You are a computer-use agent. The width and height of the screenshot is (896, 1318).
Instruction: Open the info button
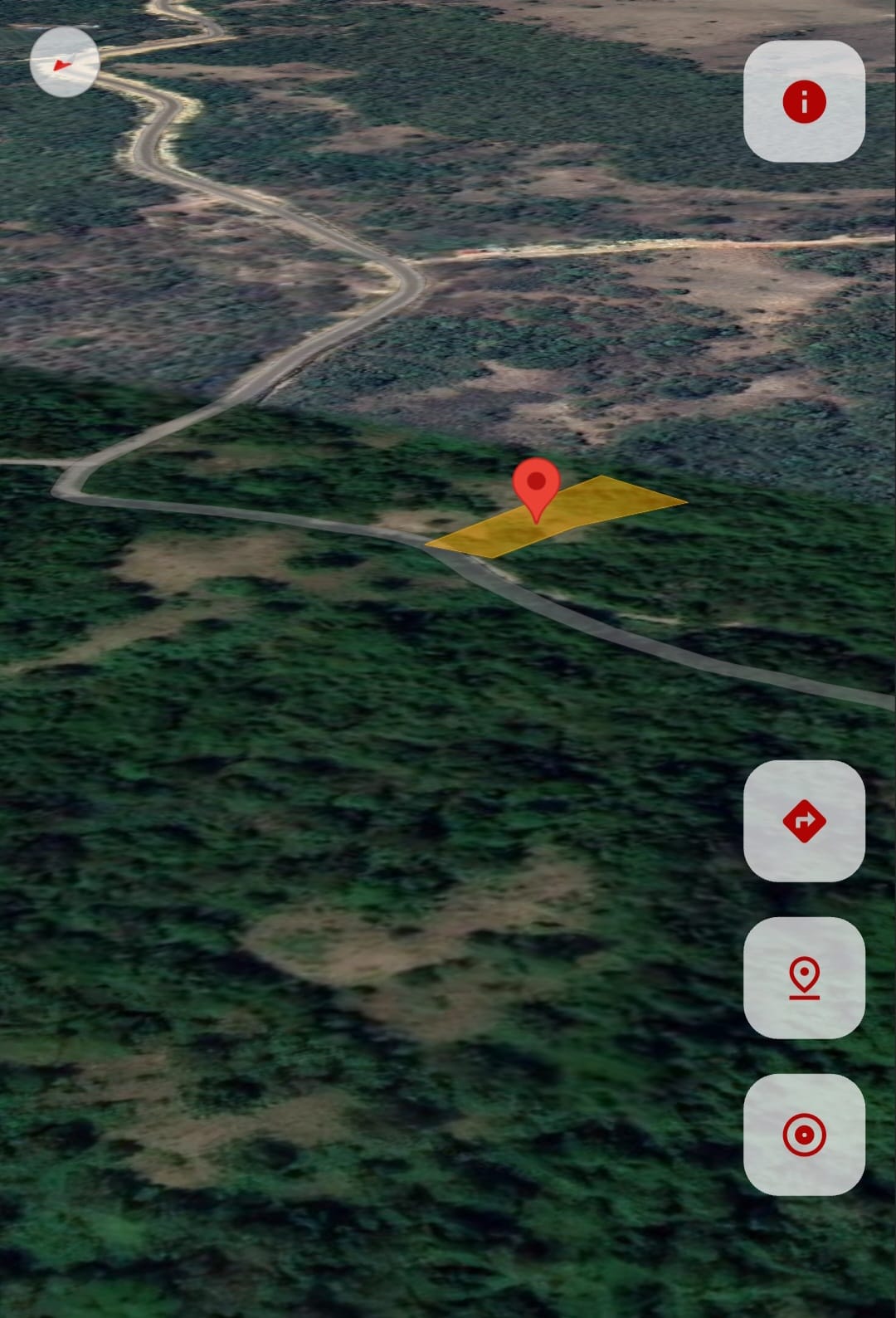(804, 101)
